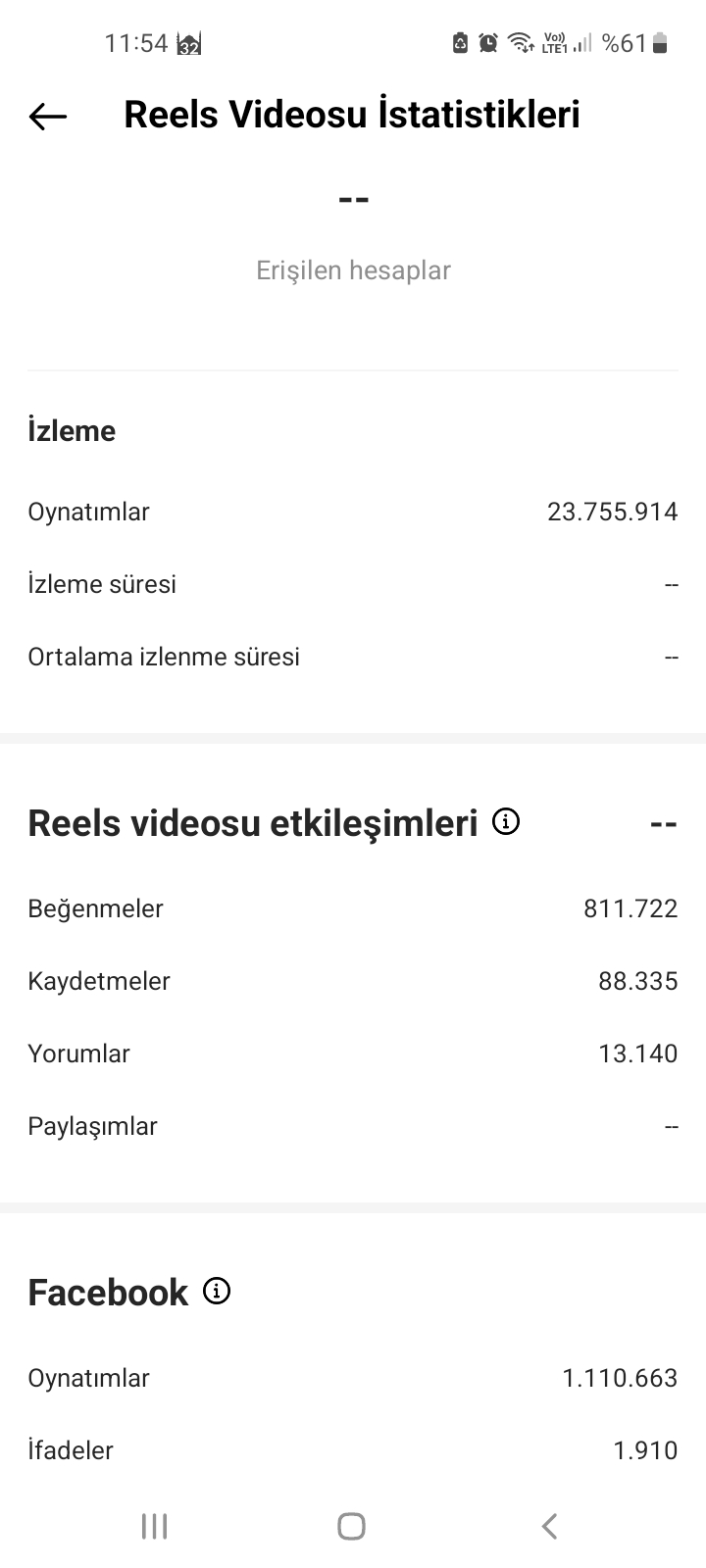Open the recent apps button
706x1568 pixels.
coord(154,1526)
